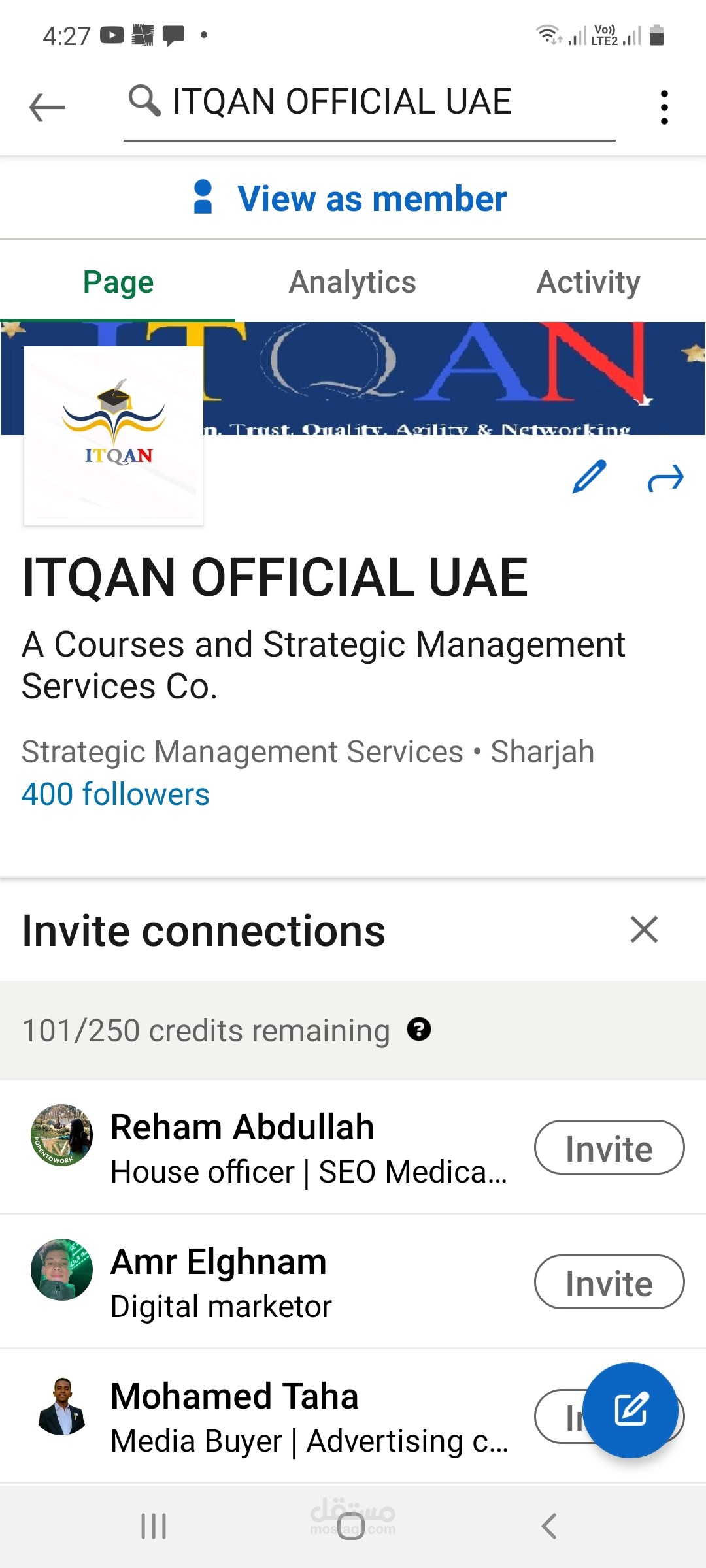This screenshot has width=706, height=1568.
Task: Invite Reham Abdullah to follow
Action: click(609, 1148)
